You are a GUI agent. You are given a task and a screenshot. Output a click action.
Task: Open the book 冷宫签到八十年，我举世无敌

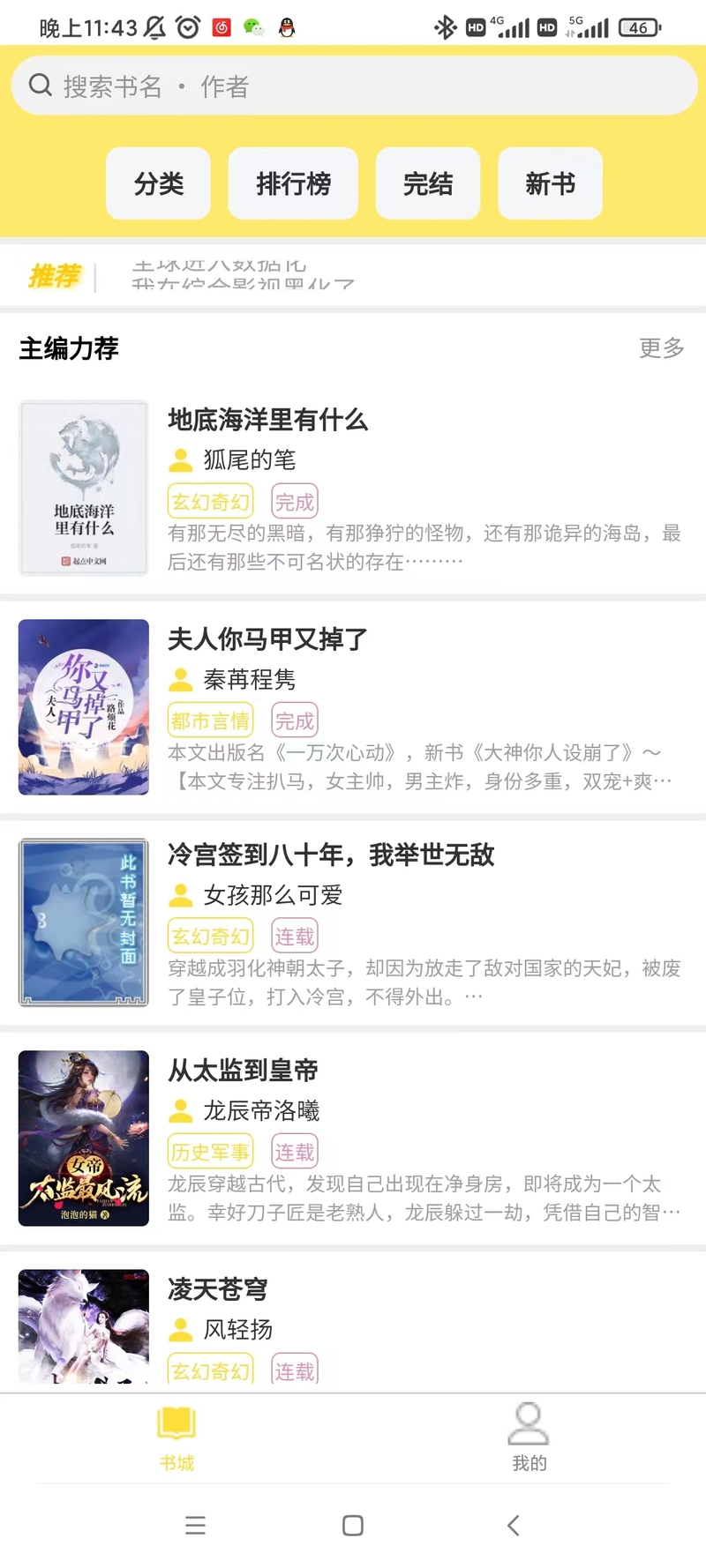point(353,922)
